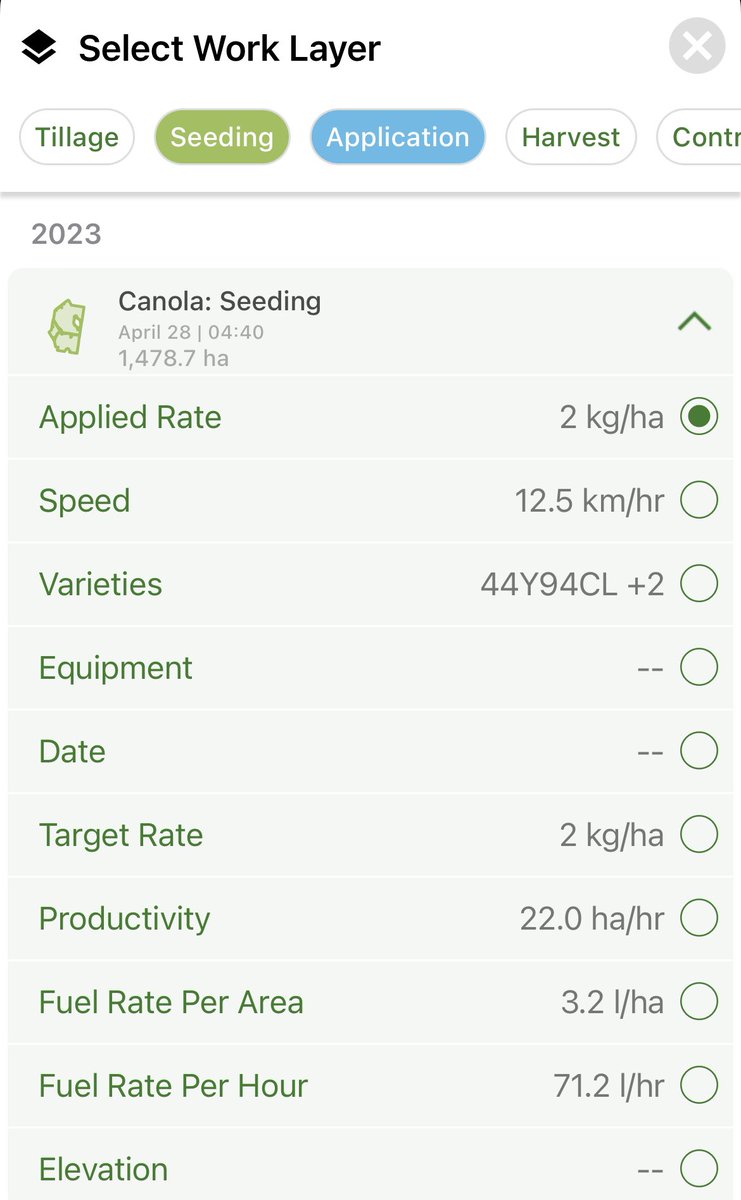This screenshot has width=741, height=1200.
Task: Close the Select Work Layer panel
Action: tap(696, 47)
